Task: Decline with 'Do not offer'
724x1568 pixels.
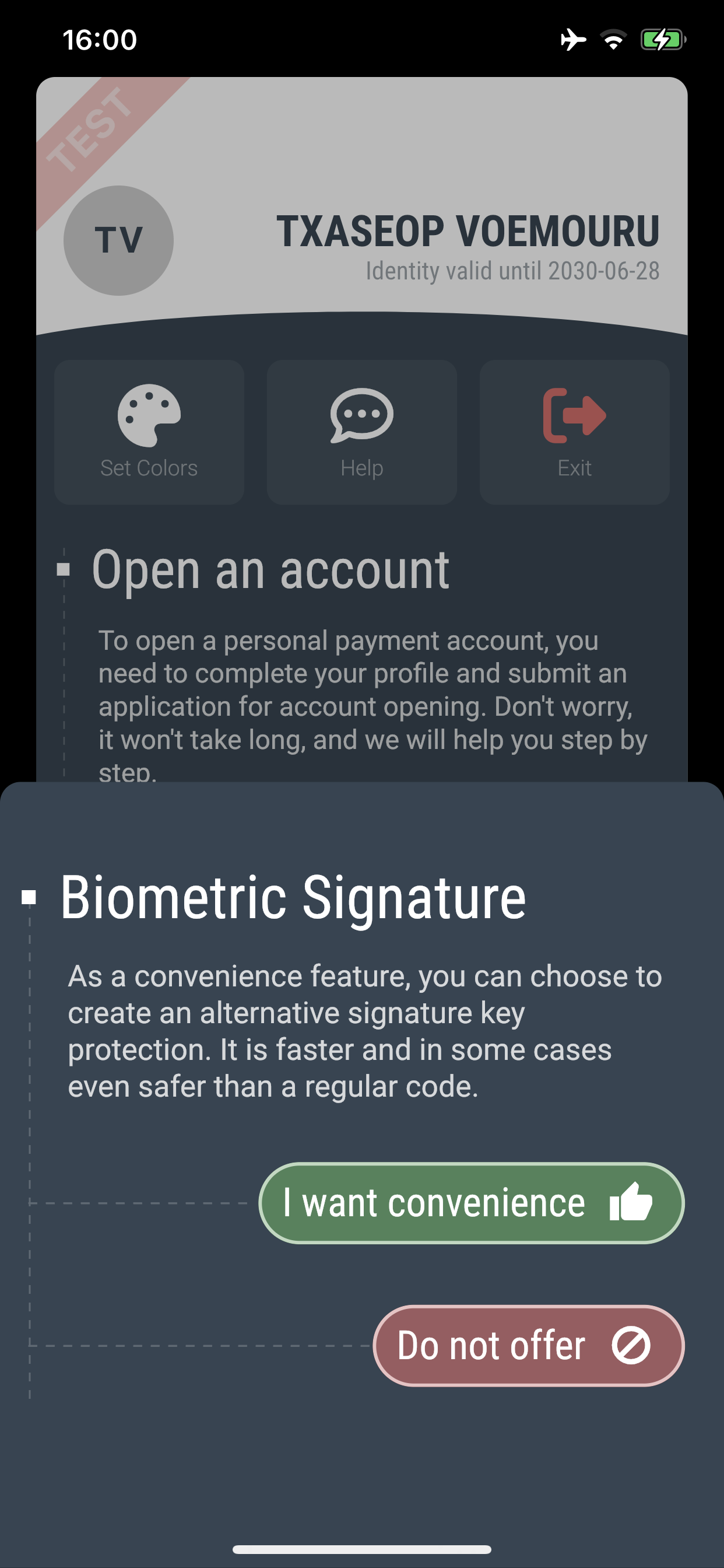Action: (x=528, y=1345)
